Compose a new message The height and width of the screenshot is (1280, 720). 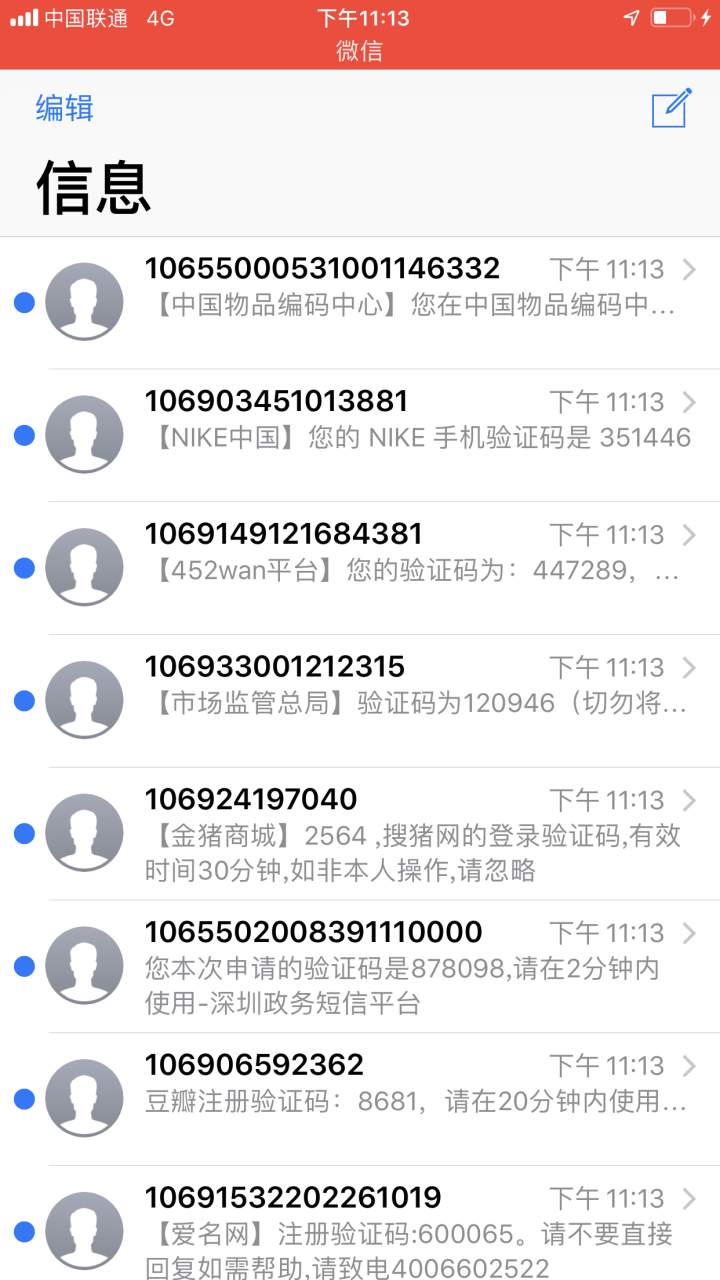(x=671, y=108)
